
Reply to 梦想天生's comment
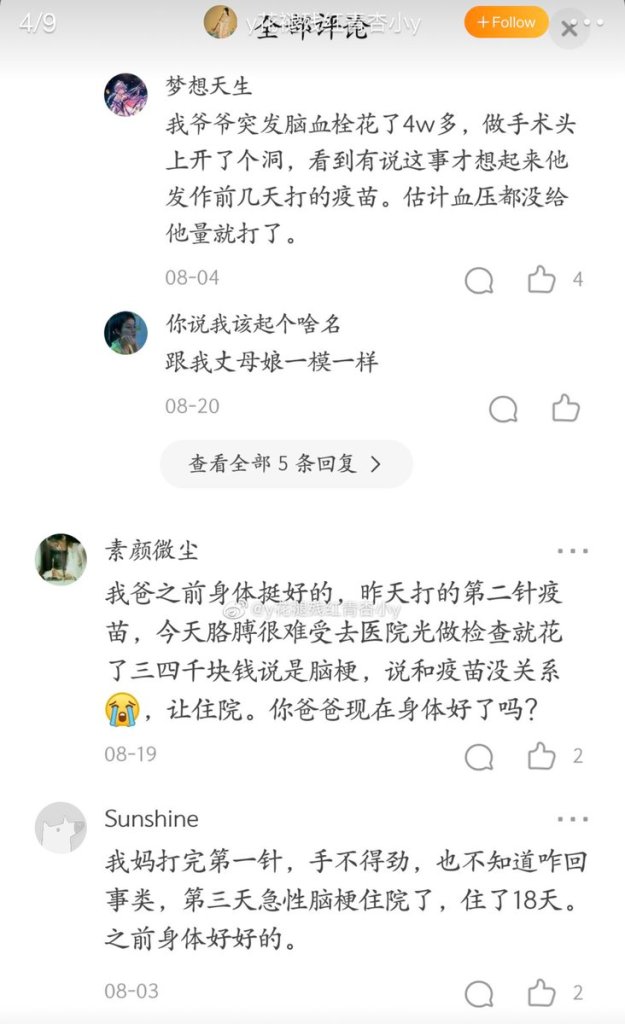click(x=479, y=281)
